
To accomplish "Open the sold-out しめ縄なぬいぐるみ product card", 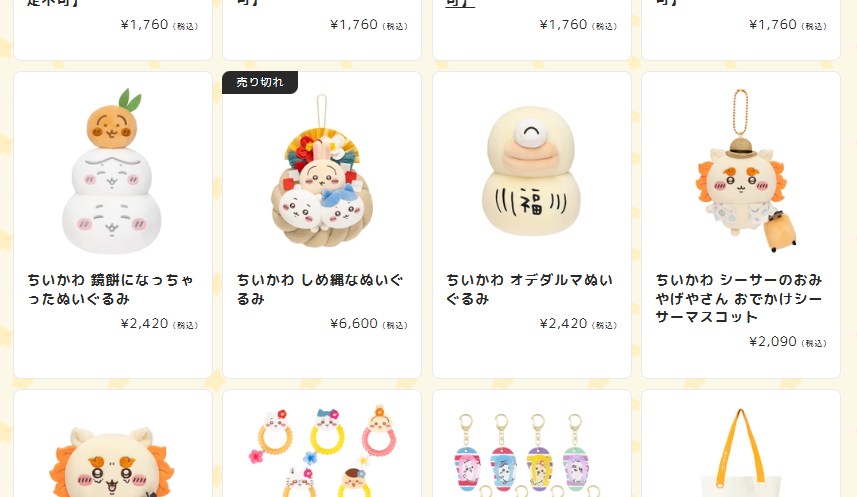I will [321, 225].
